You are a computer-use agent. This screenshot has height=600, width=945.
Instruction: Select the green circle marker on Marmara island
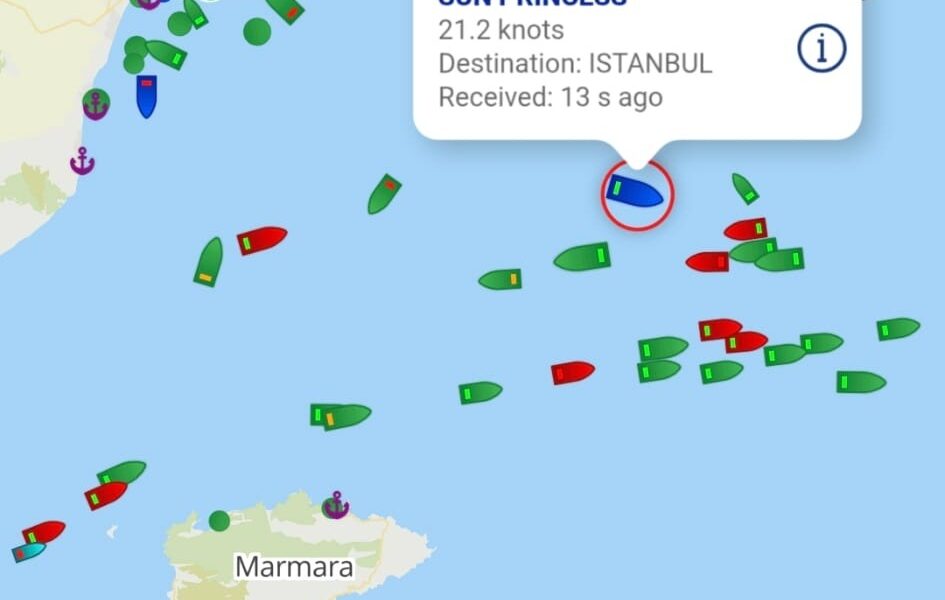pyautogui.click(x=219, y=520)
